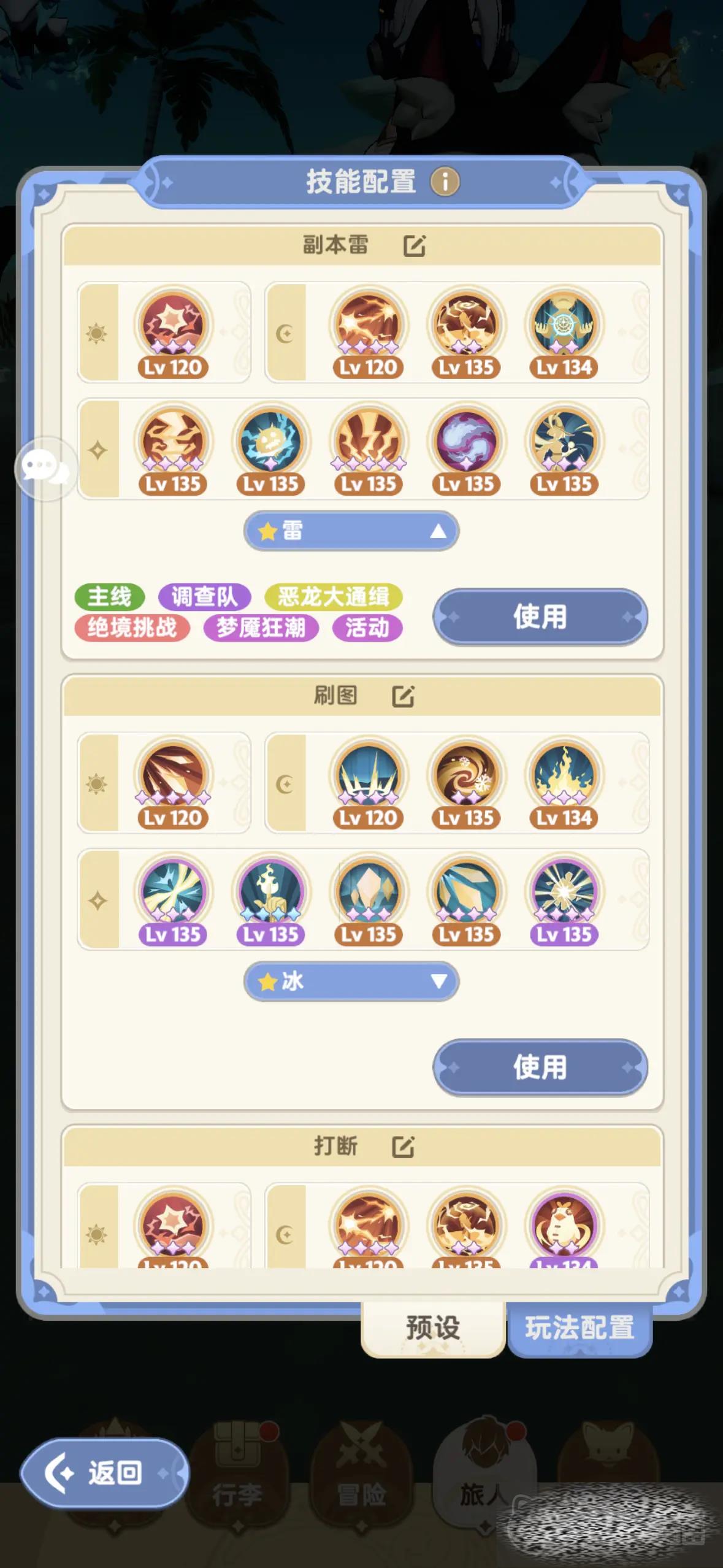This screenshot has height=1568, width=723.
Task: Select the 活动 tag
Action: (x=367, y=628)
